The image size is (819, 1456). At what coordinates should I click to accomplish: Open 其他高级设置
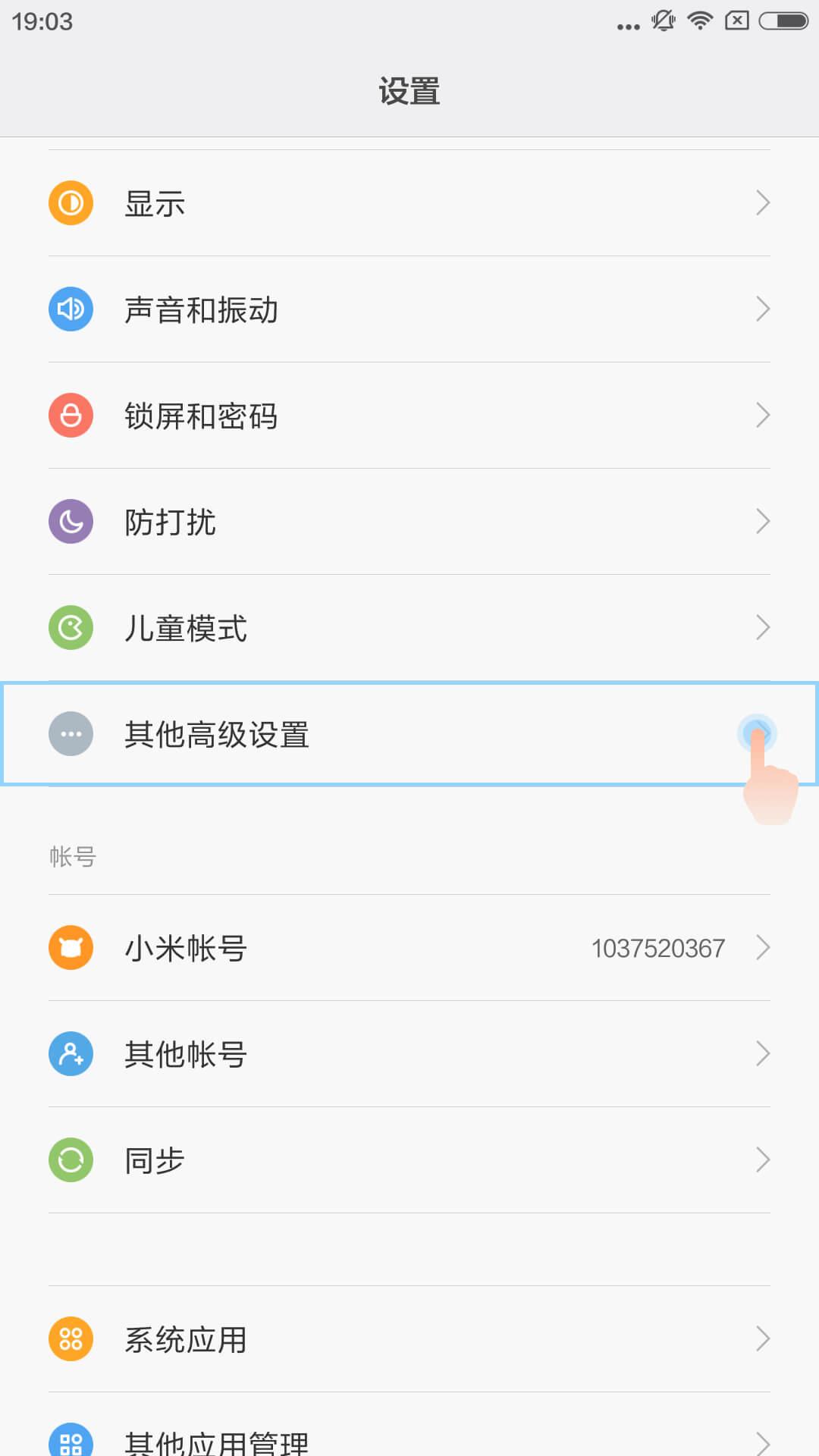coord(409,734)
